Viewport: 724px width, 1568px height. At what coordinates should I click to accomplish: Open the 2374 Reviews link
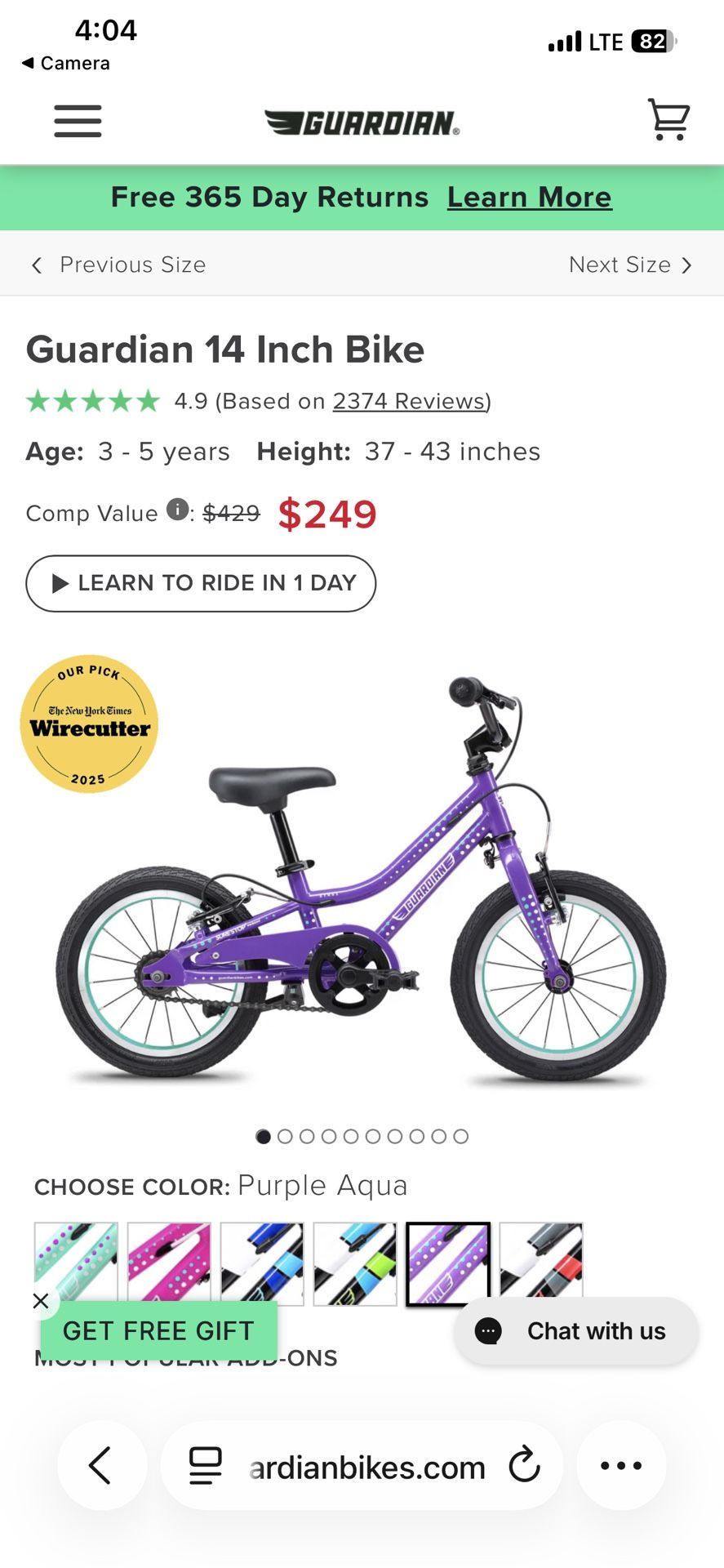(x=410, y=401)
